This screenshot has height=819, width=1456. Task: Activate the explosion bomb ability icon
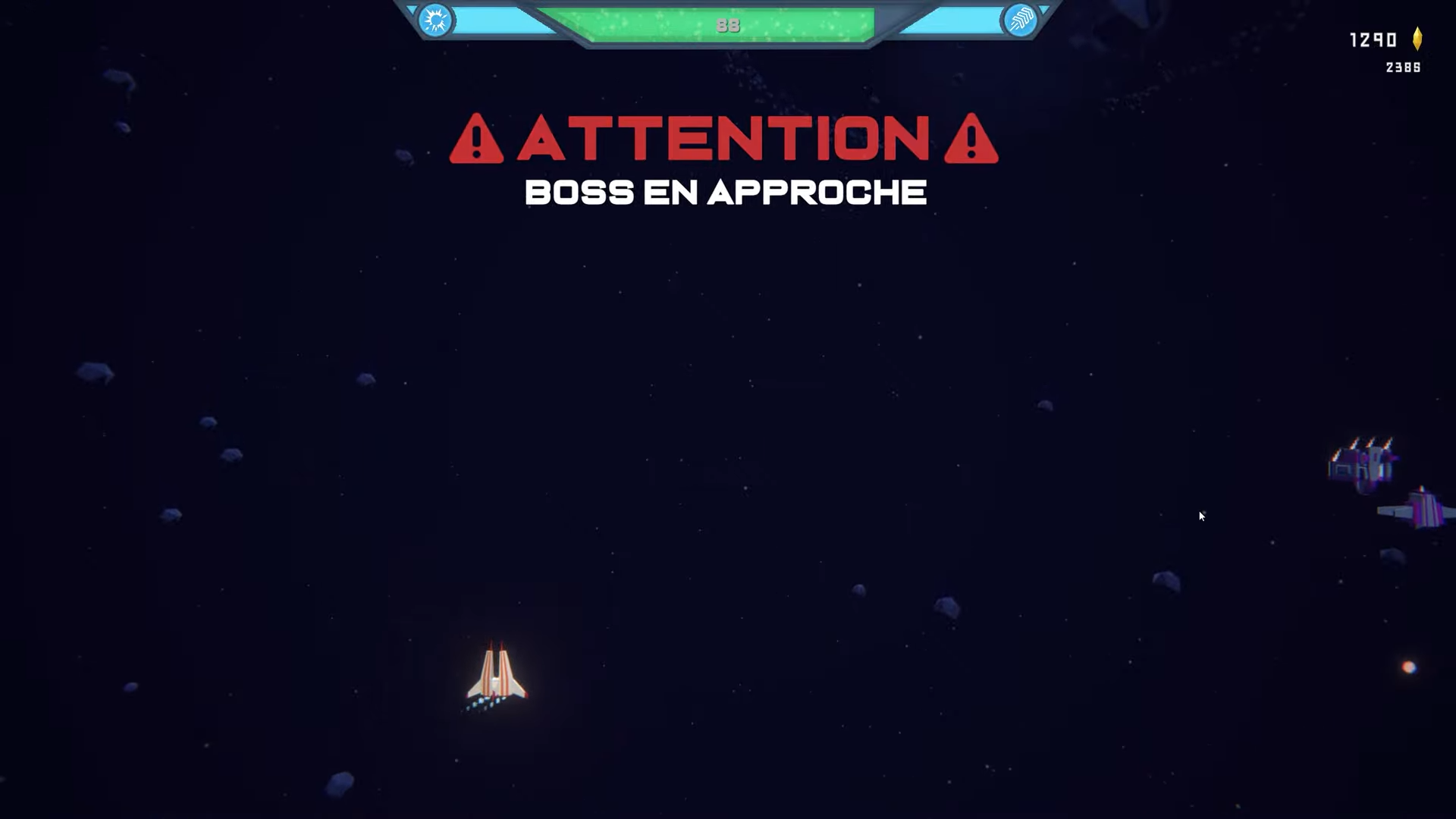[435, 20]
